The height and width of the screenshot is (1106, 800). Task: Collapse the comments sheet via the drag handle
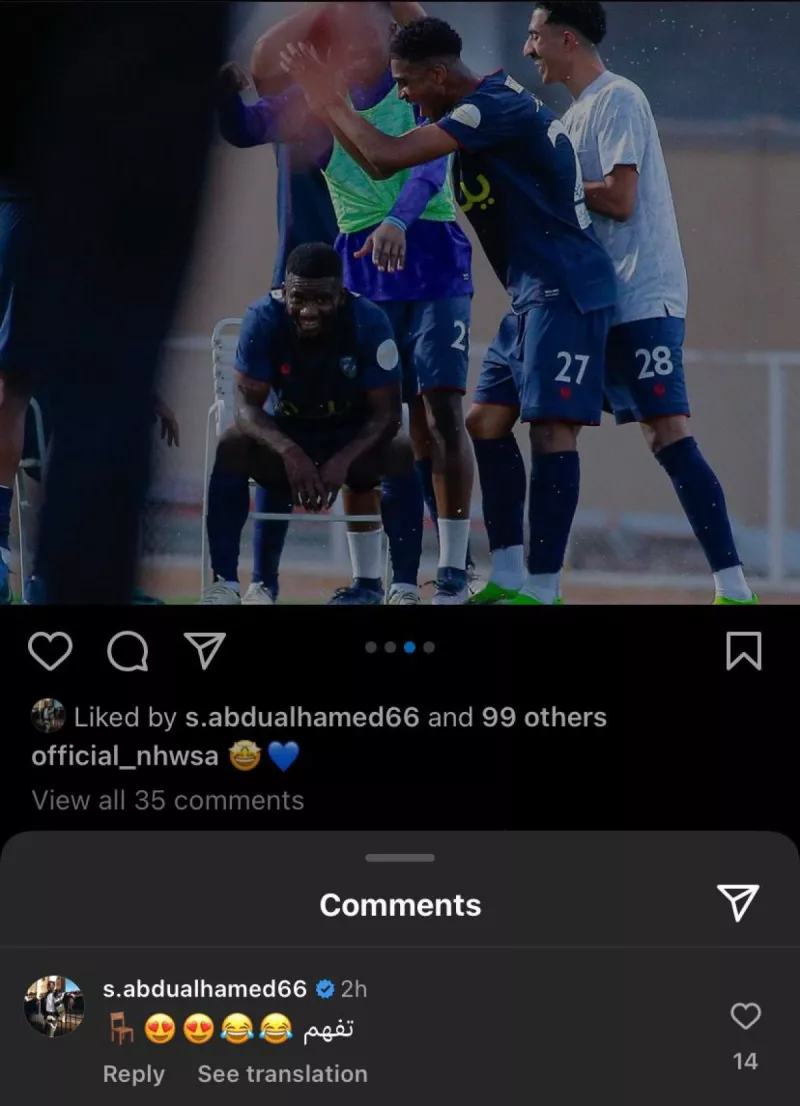[x=400, y=858]
